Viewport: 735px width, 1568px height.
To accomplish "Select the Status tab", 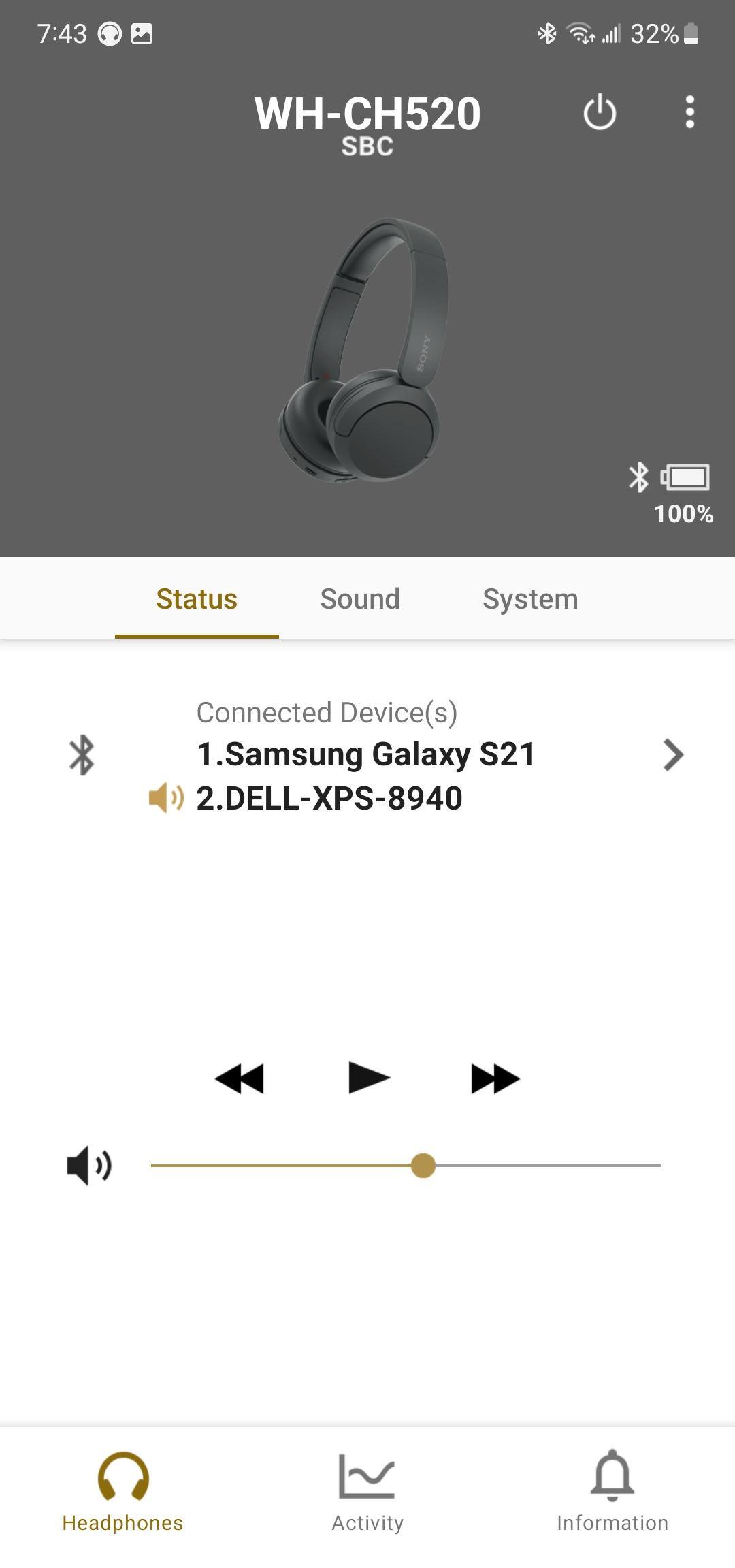I will [197, 599].
